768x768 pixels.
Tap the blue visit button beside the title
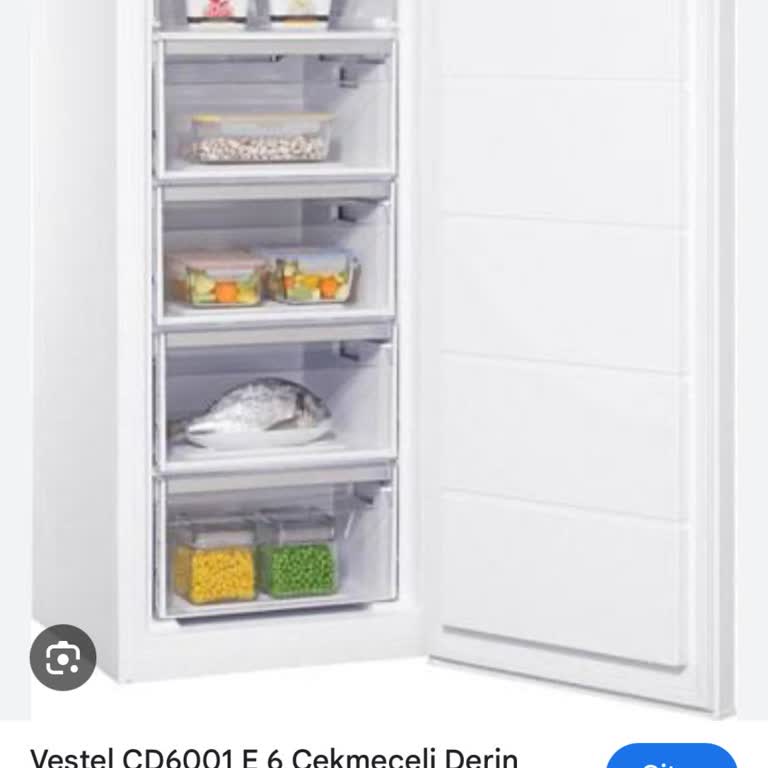click(671, 757)
